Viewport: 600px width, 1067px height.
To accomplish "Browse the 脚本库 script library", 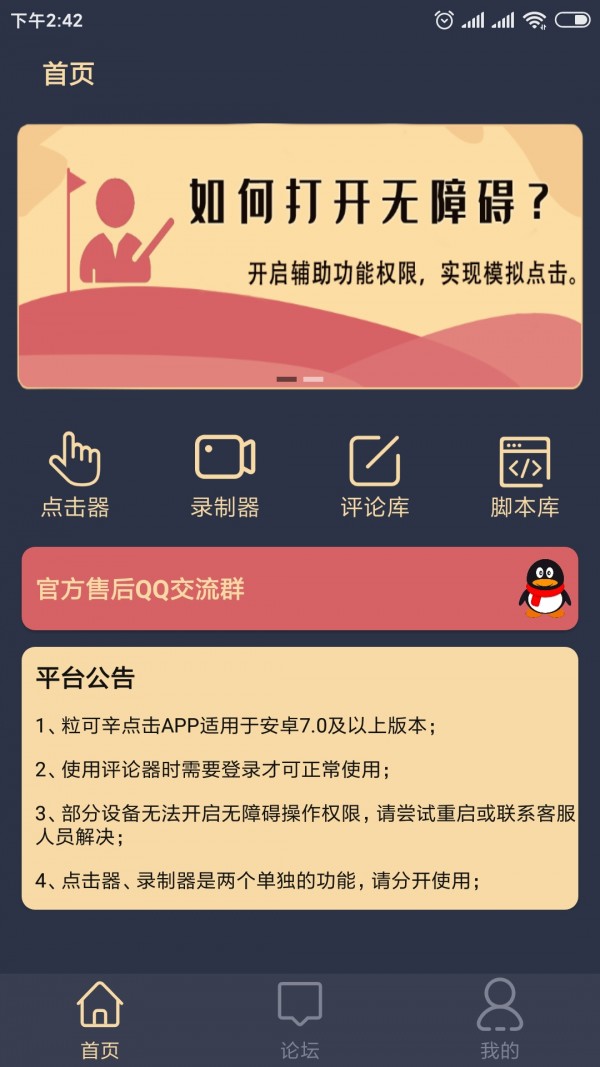I will click(525, 475).
